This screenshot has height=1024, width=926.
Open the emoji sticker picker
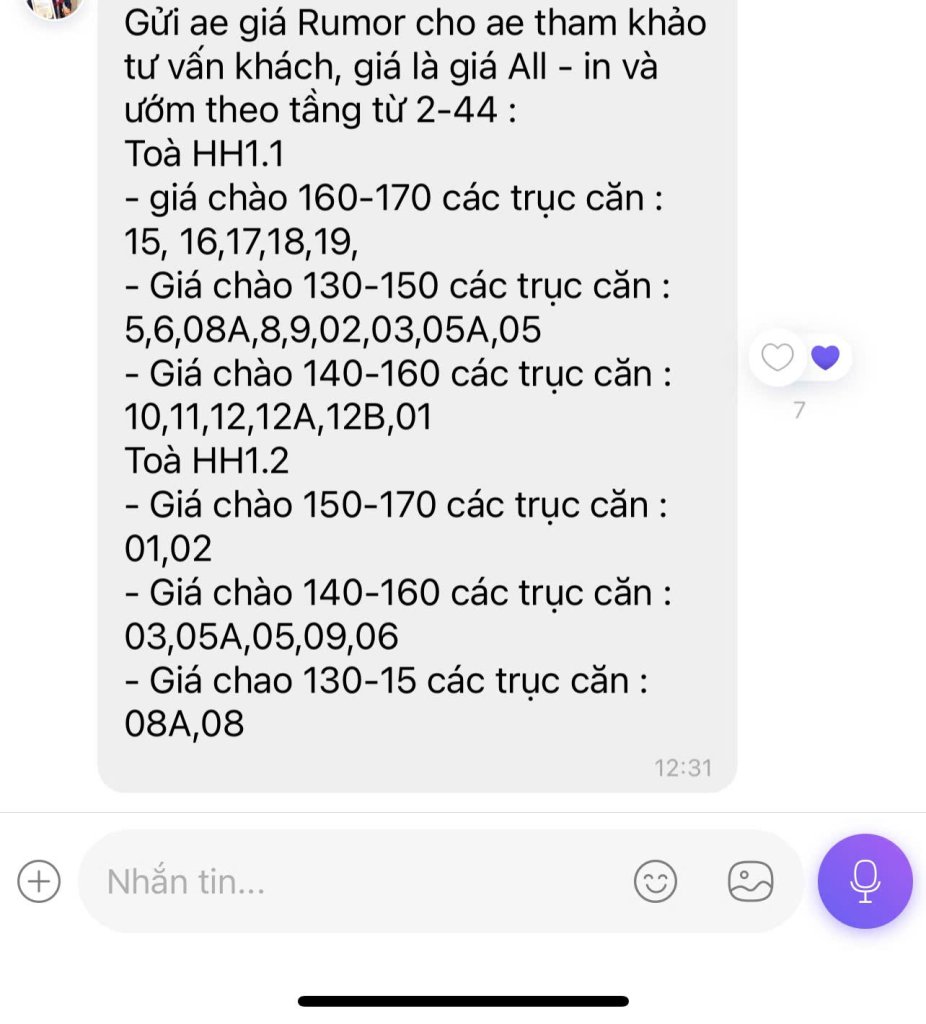656,881
